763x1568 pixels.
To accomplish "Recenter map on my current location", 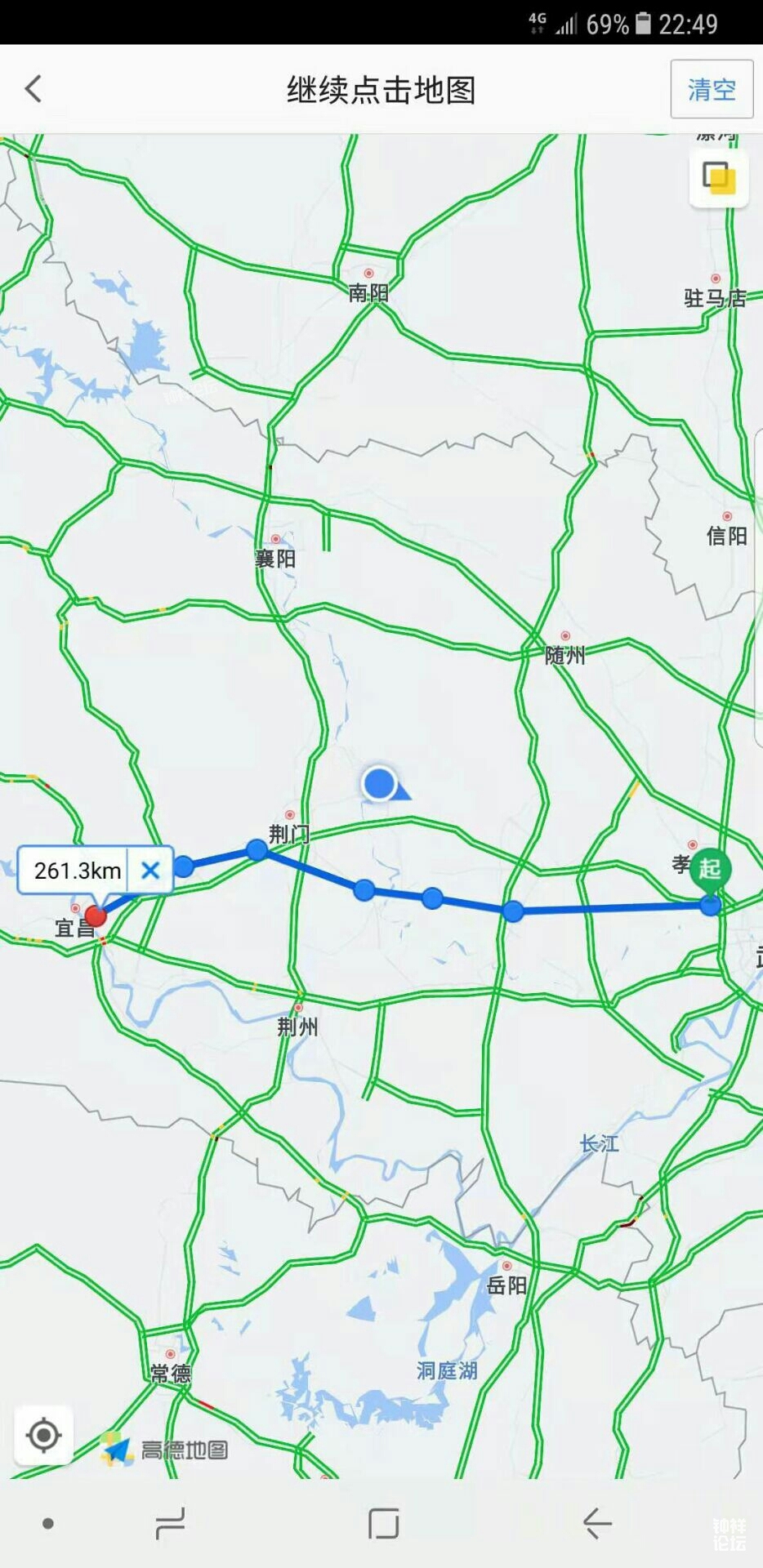I will pos(44,1434).
